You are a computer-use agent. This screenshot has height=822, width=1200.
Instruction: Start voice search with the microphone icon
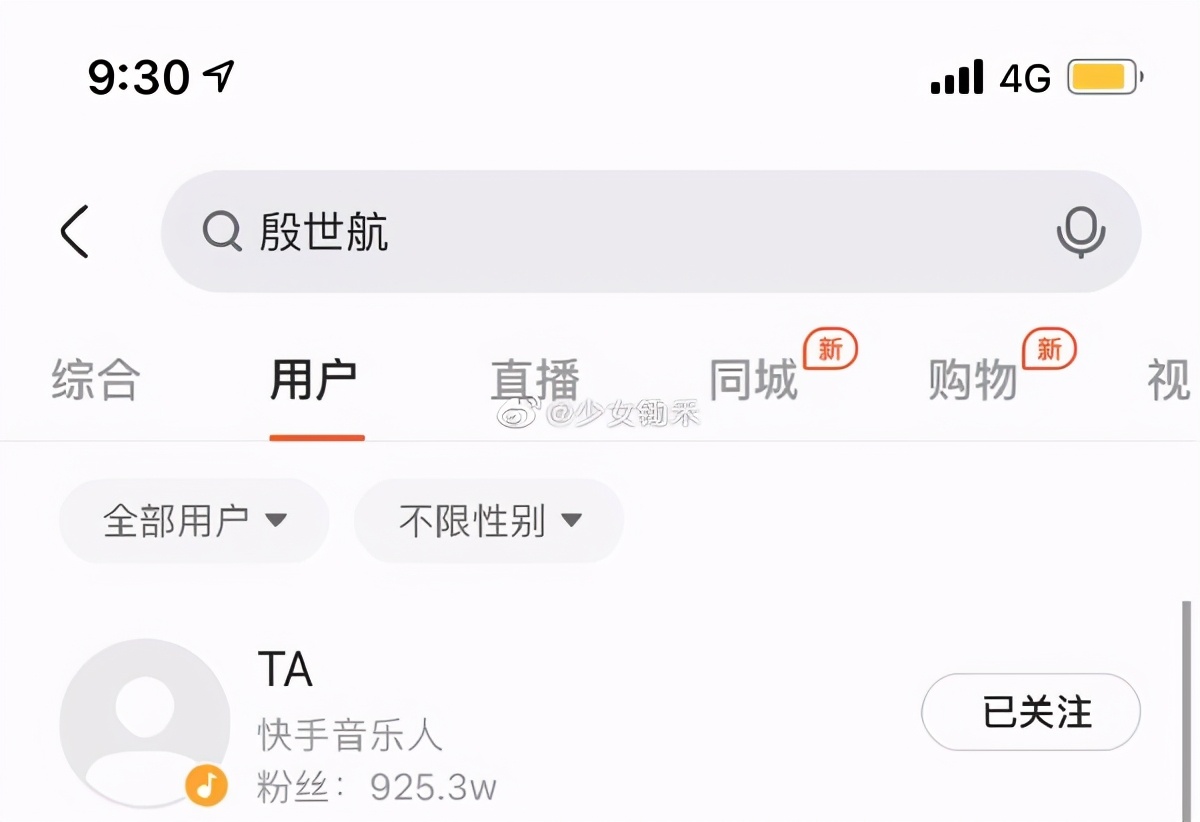point(1080,232)
